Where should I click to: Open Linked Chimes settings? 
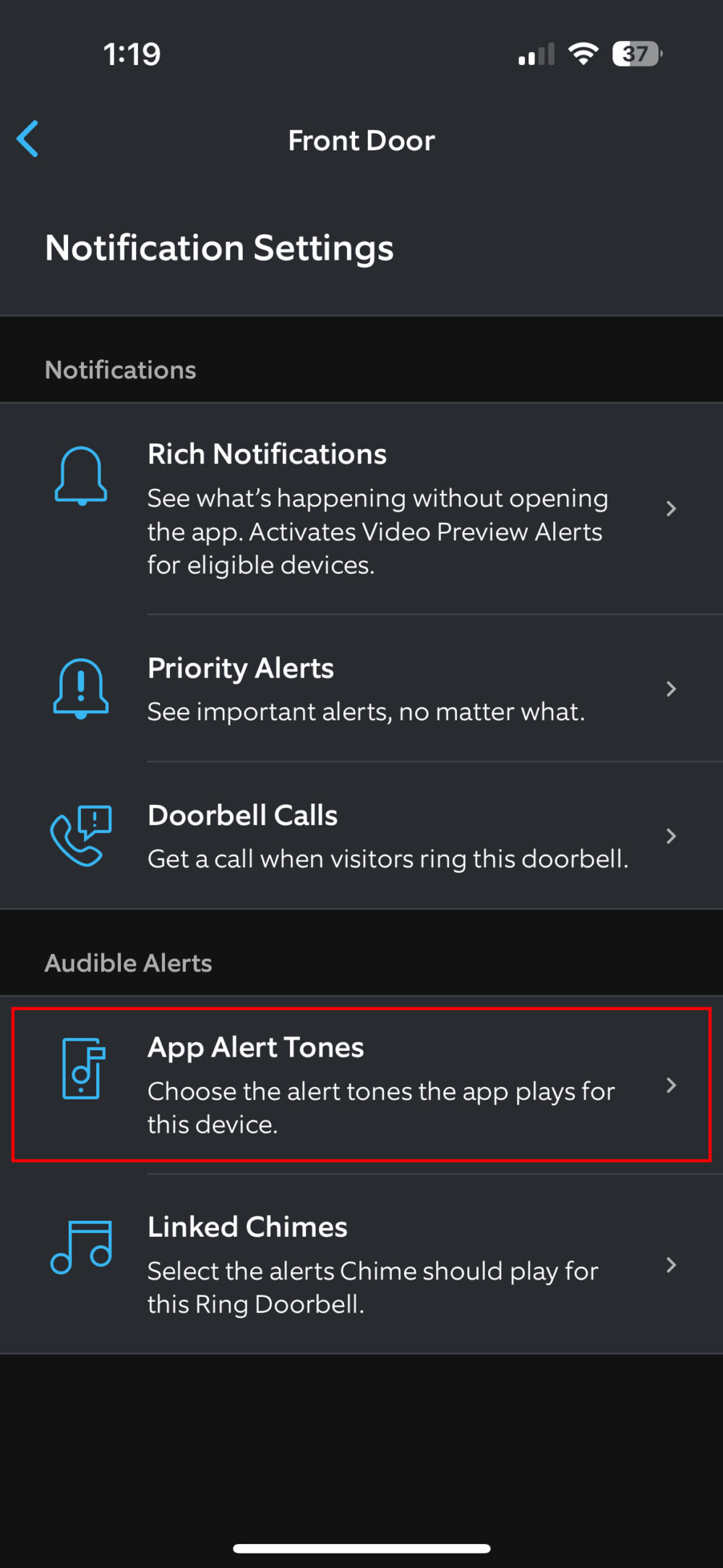tap(361, 1264)
